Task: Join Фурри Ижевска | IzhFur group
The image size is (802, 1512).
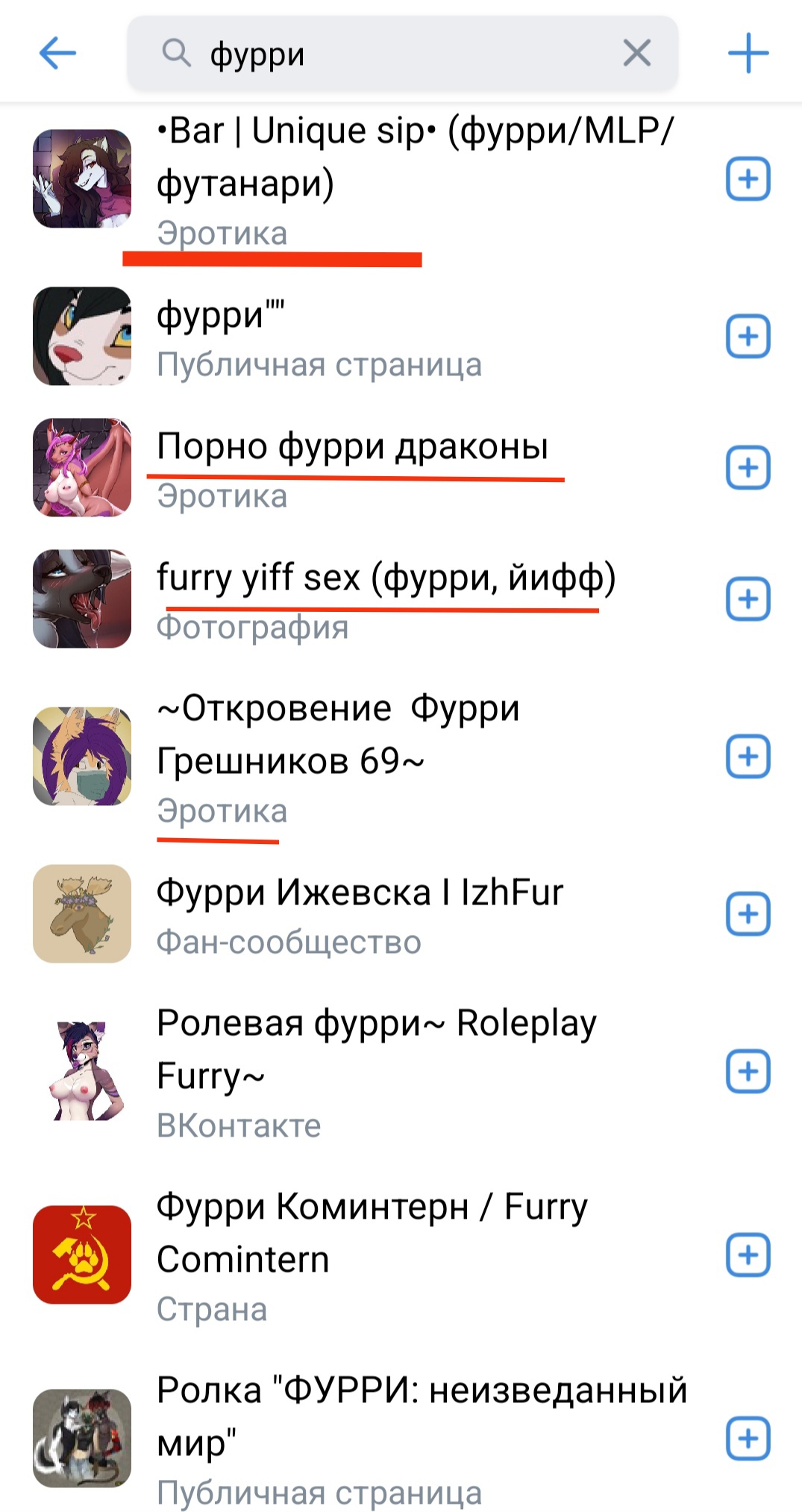Action: coord(748,914)
